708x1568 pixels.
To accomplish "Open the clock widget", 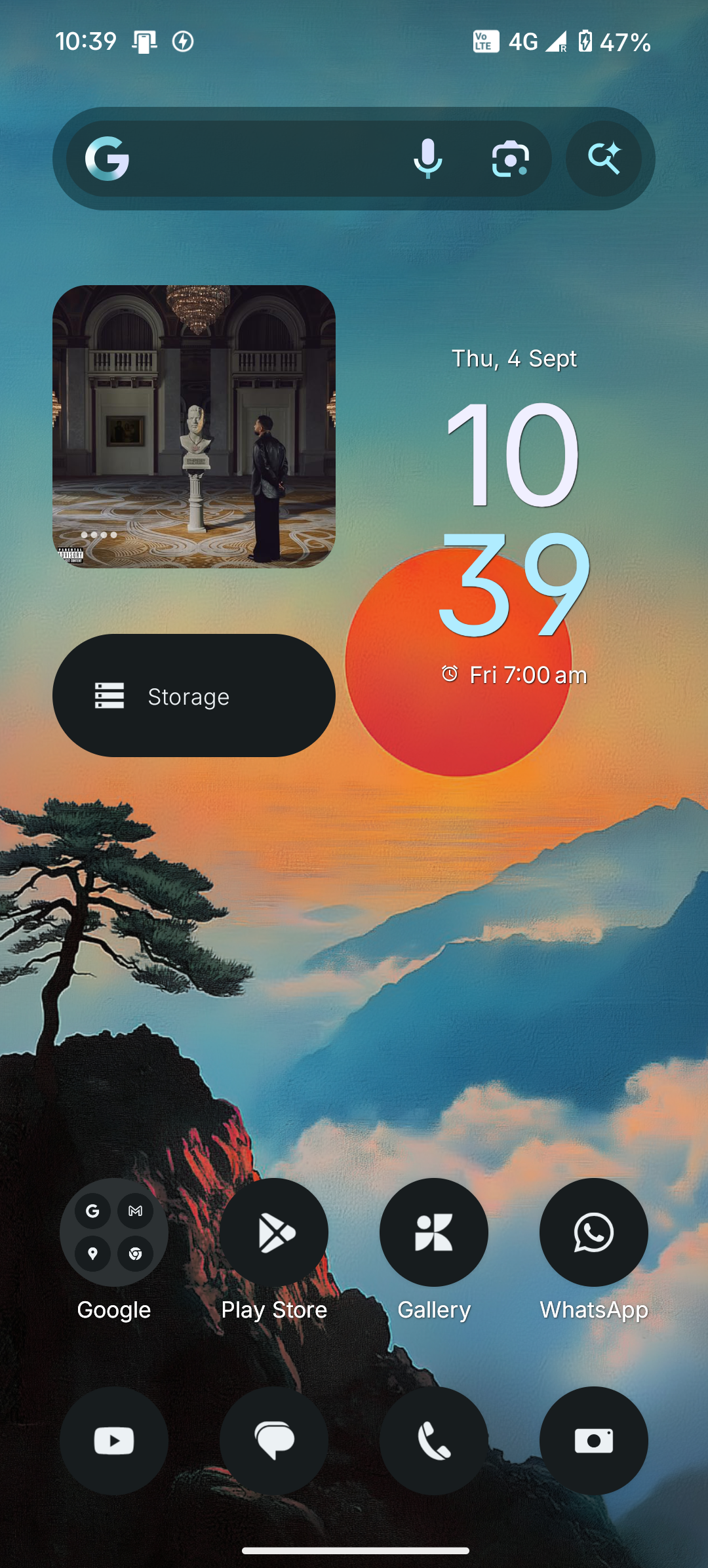I will point(515,518).
